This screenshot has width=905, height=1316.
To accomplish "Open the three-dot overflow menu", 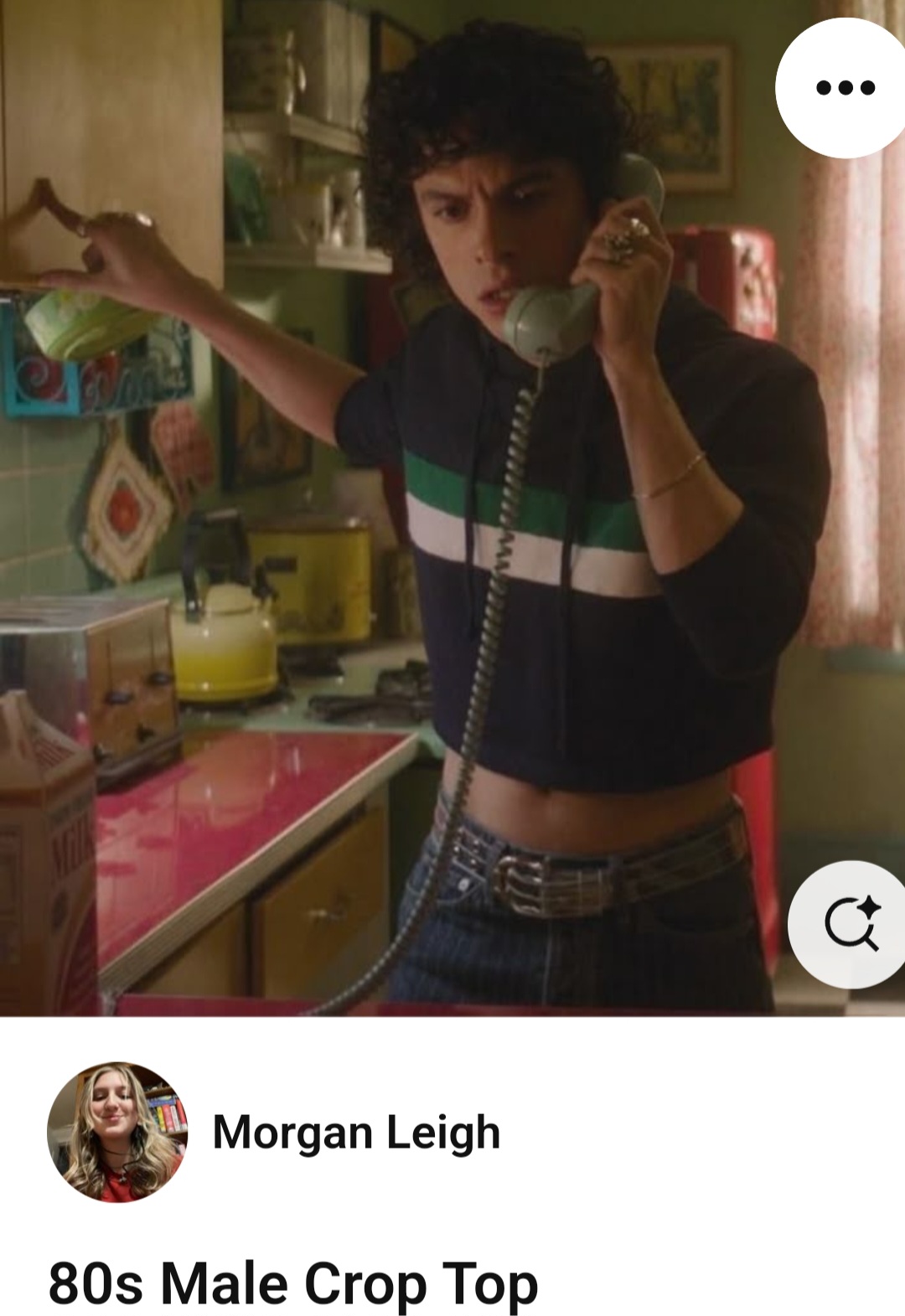I will click(x=844, y=87).
